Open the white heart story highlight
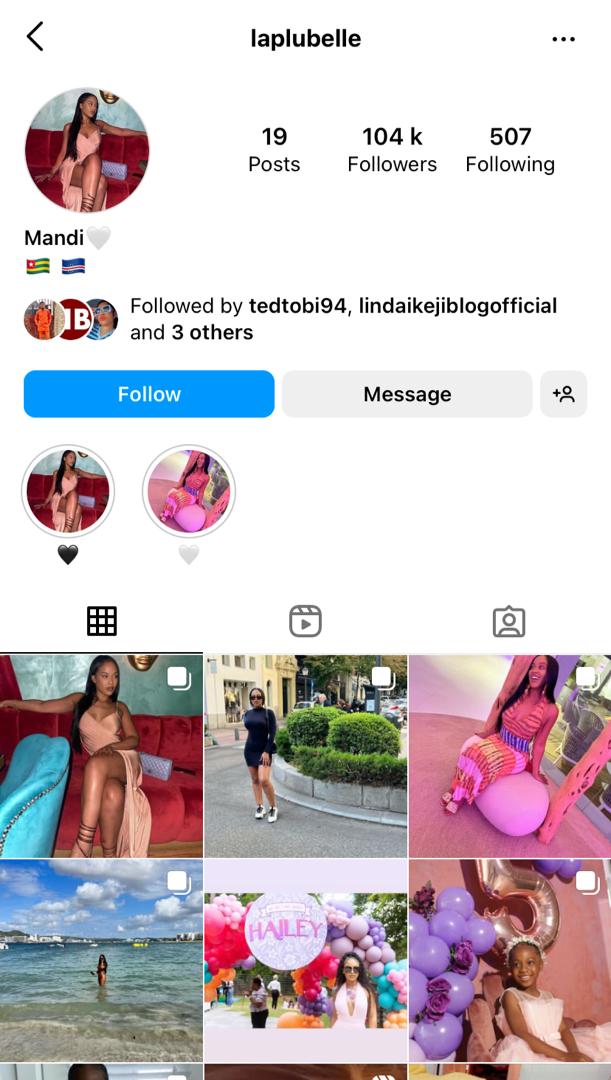Viewport: 611px width, 1080px height. coord(189,492)
